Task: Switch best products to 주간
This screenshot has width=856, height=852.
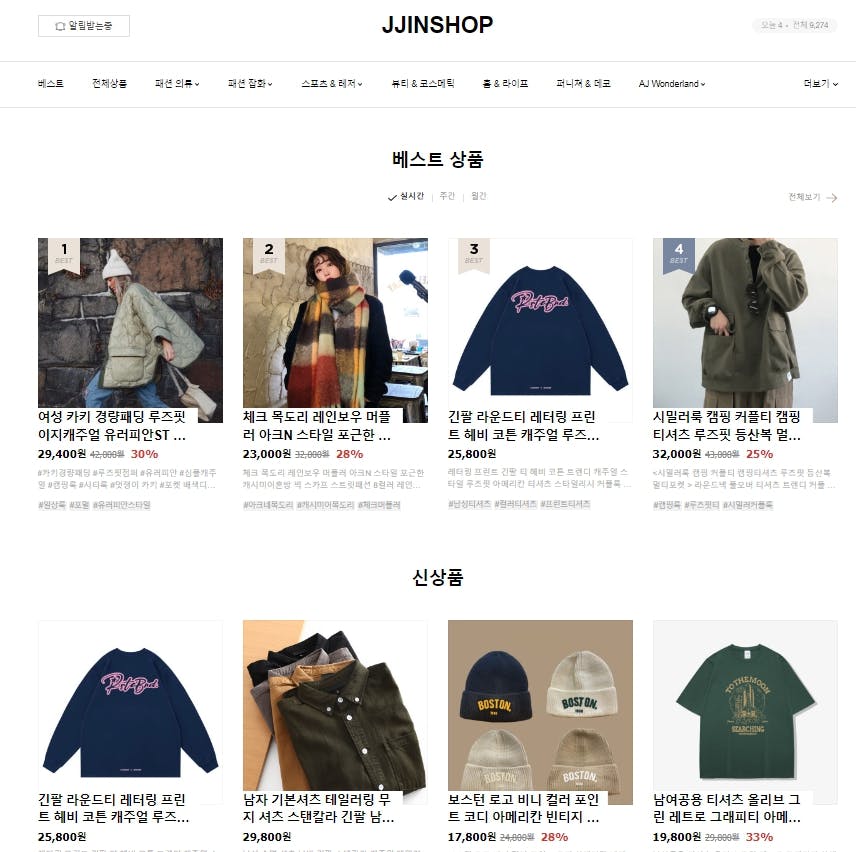Action: (x=447, y=197)
